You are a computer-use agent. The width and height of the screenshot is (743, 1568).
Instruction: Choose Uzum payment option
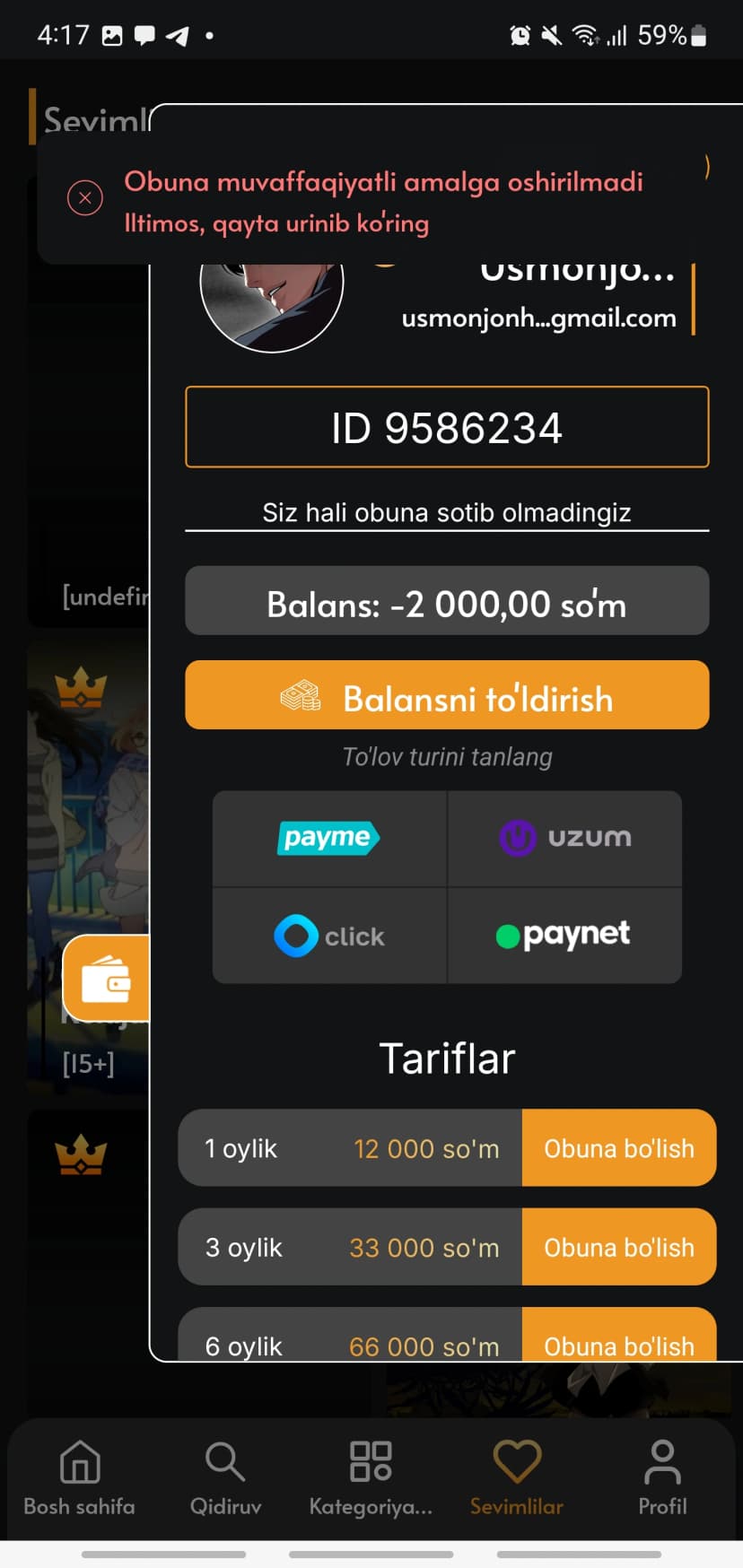click(564, 838)
